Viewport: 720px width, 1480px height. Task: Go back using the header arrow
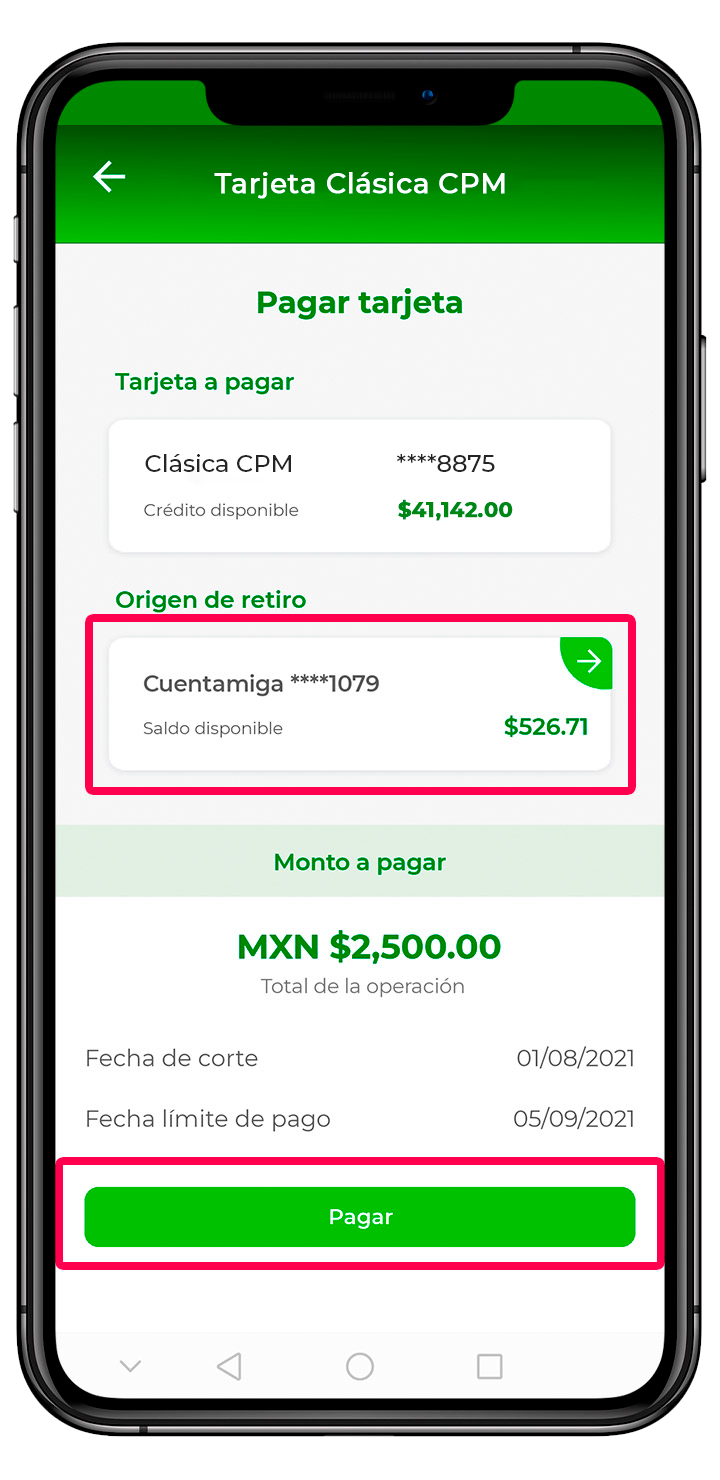coord(109,177)
